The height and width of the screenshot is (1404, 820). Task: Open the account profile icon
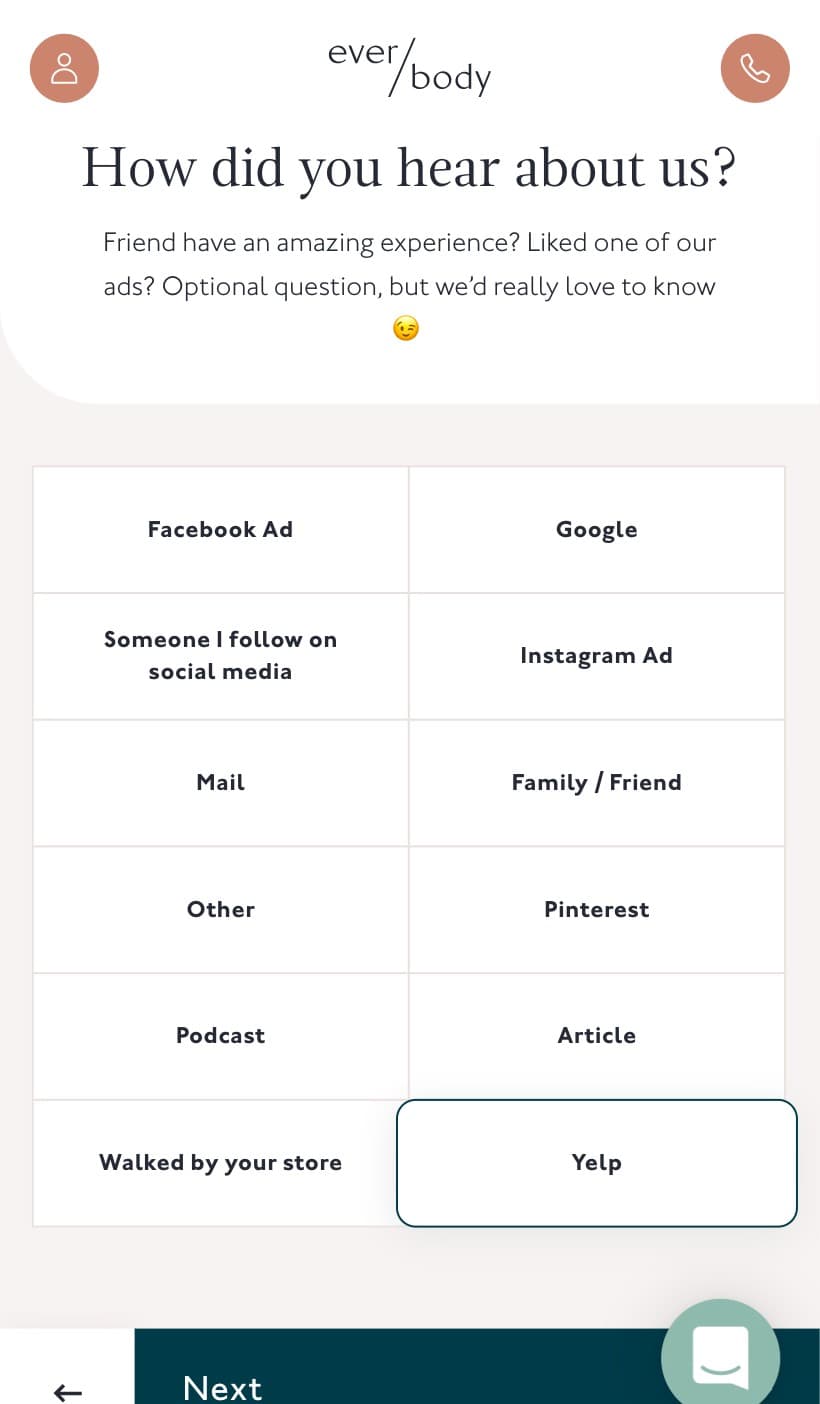click(64, 68)
